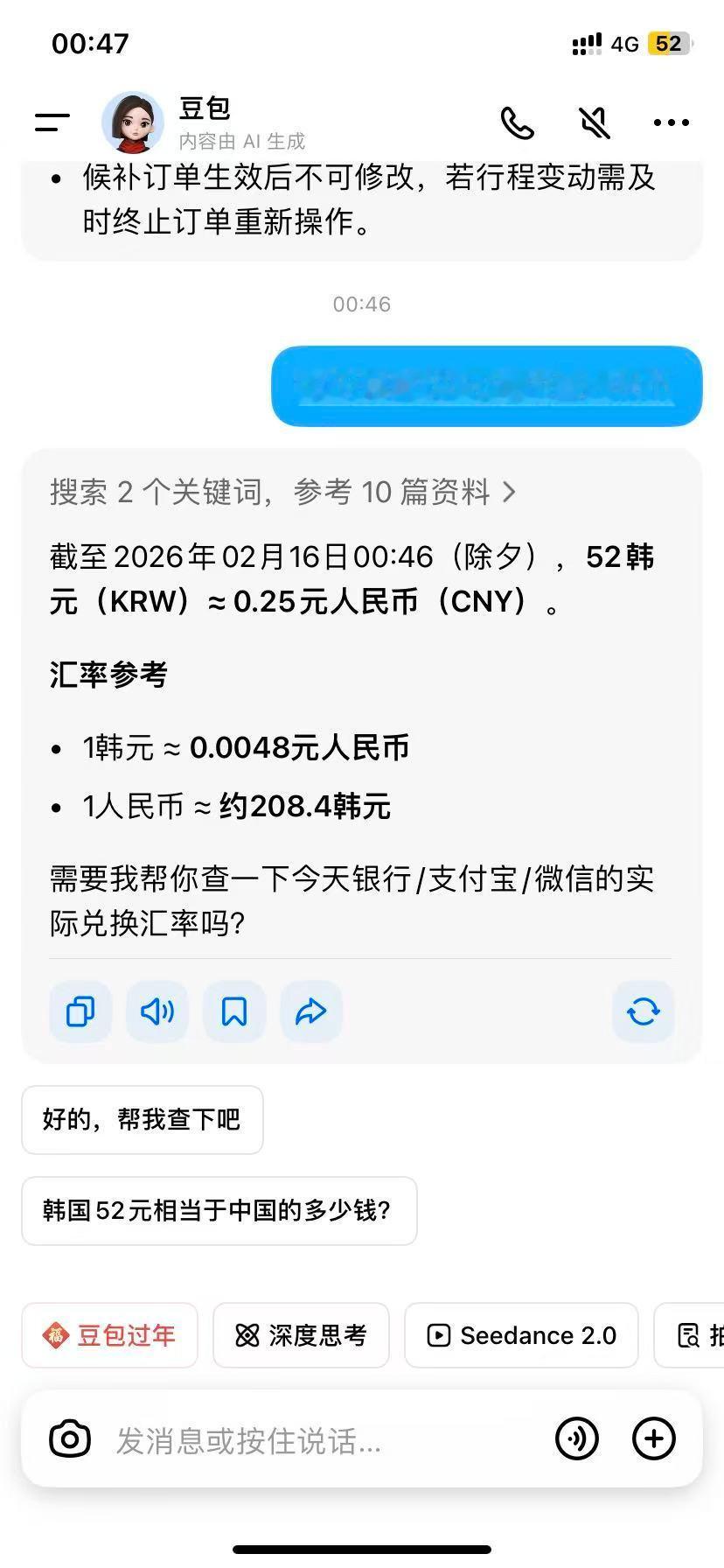Activate Seedance 2.0 mode

pos(521,1335)
